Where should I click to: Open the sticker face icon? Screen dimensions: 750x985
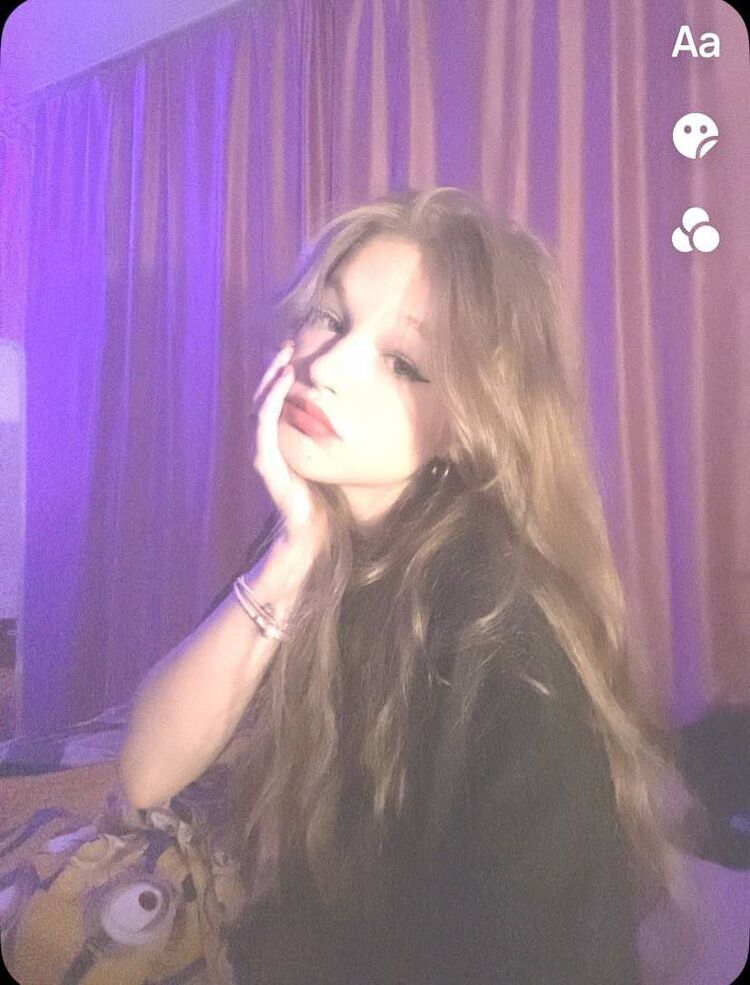pos(695,136)
